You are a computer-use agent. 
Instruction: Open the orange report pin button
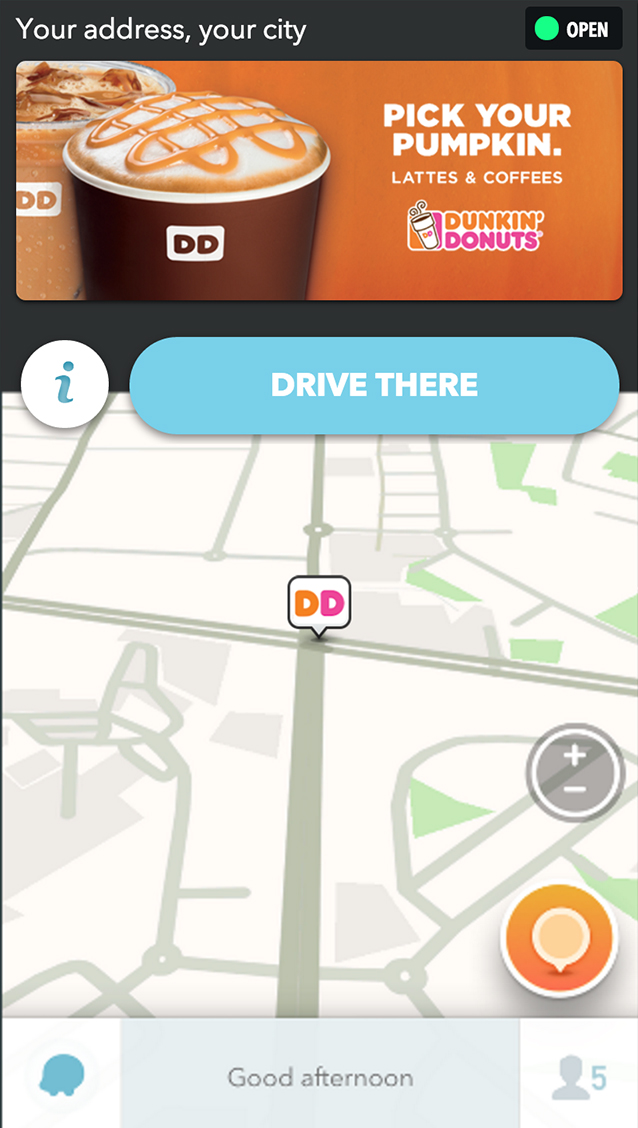[558, 939]
